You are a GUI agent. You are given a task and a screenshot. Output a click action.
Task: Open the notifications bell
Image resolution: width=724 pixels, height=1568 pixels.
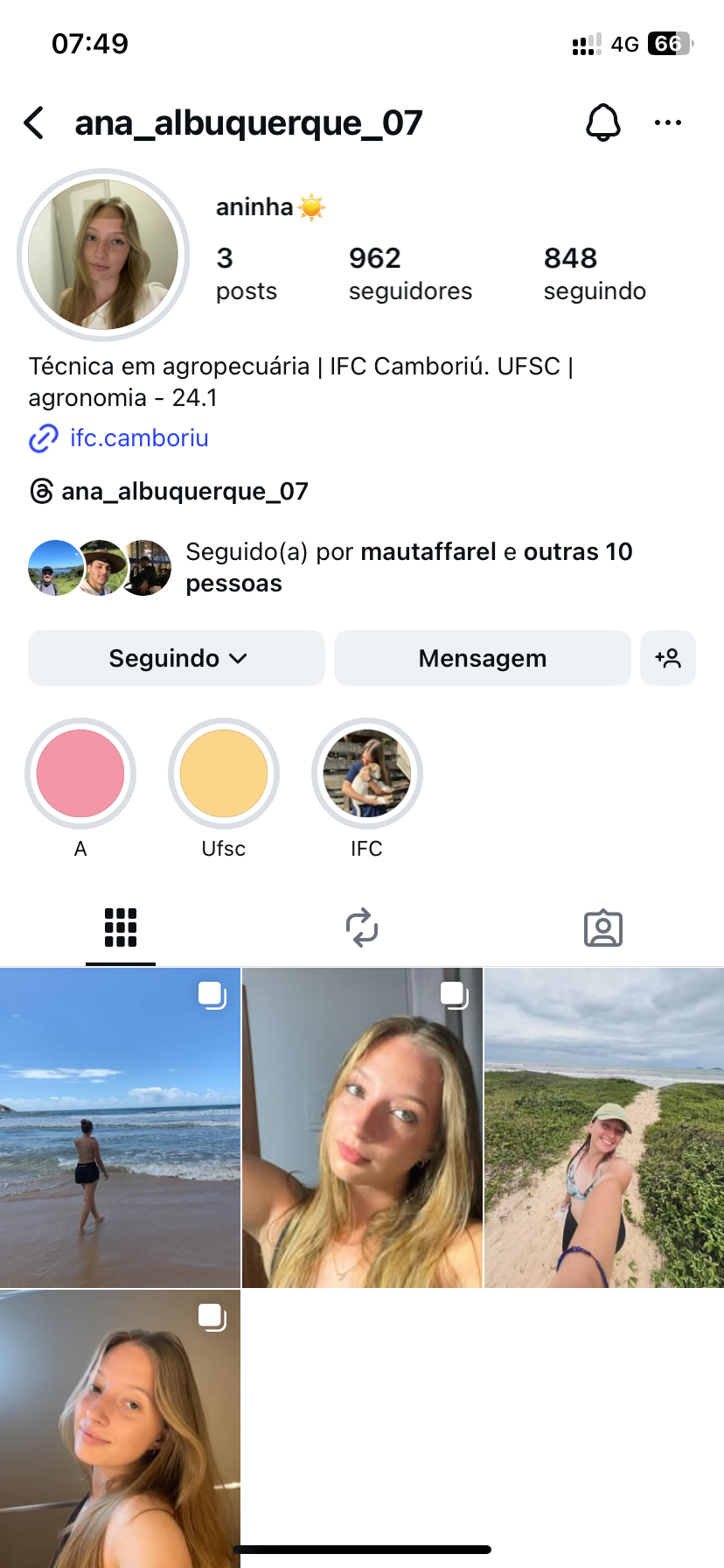(602, 123)
